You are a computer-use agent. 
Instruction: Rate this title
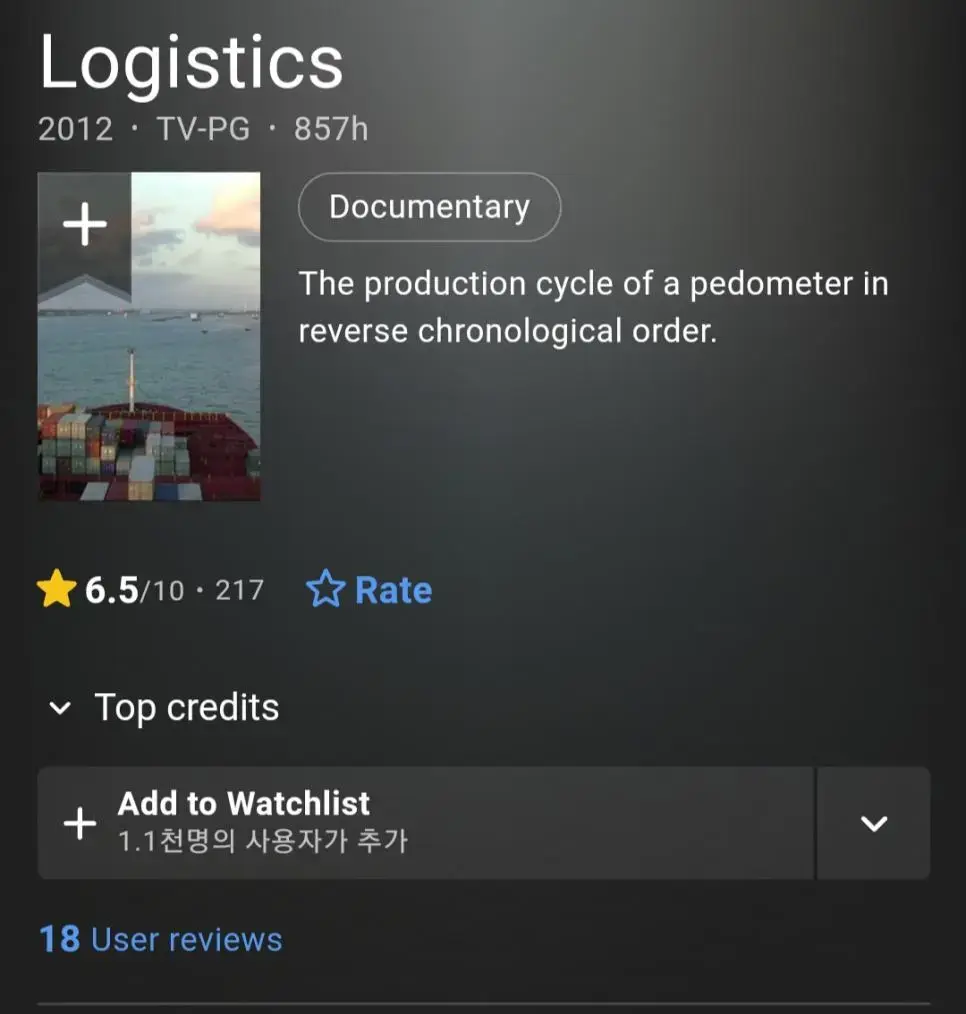369,590
